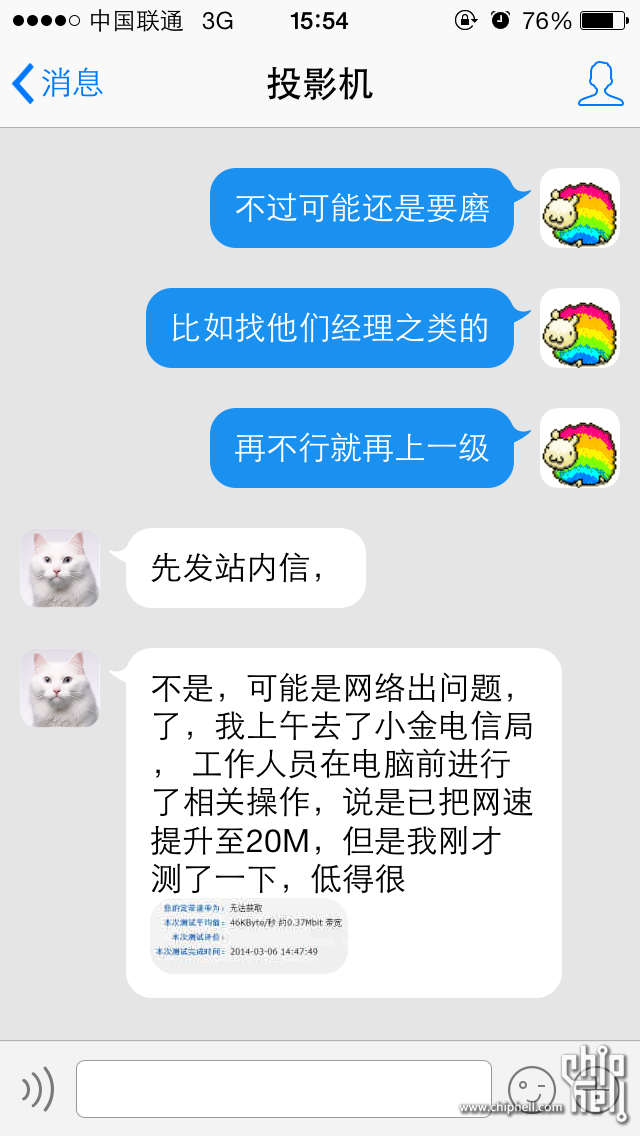Tap the voice input icon
640x1136 pixels.
[x=38, y=1088]
